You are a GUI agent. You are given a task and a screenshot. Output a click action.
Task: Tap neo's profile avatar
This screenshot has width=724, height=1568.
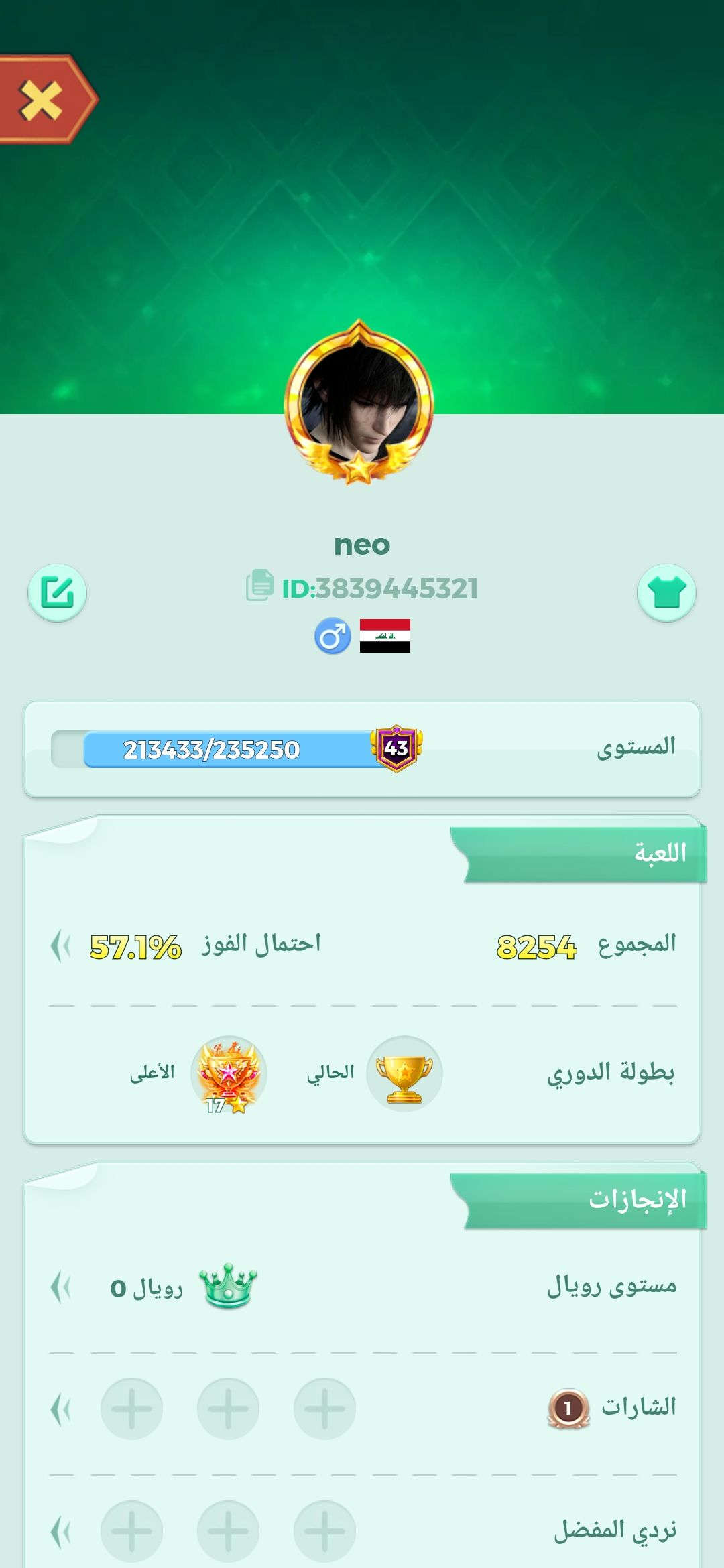[x=359, y=403]
